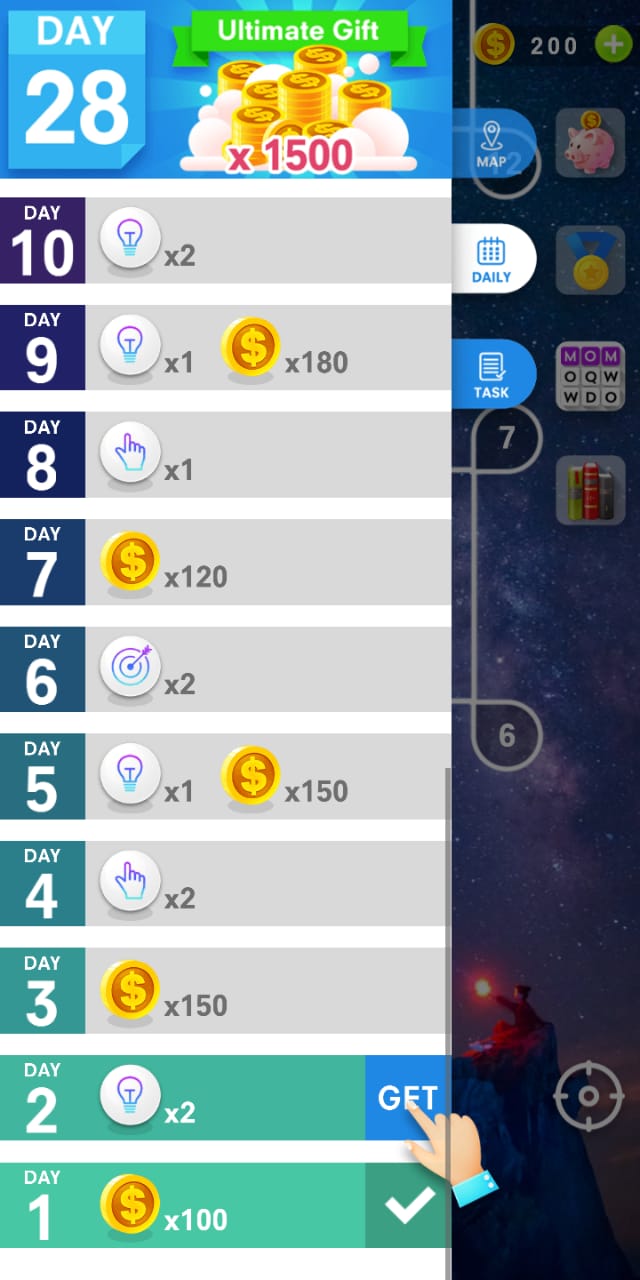Viewport: 640px width, 1280px height.
Task: Select level 6 on the map
Action: coord(507,736)
